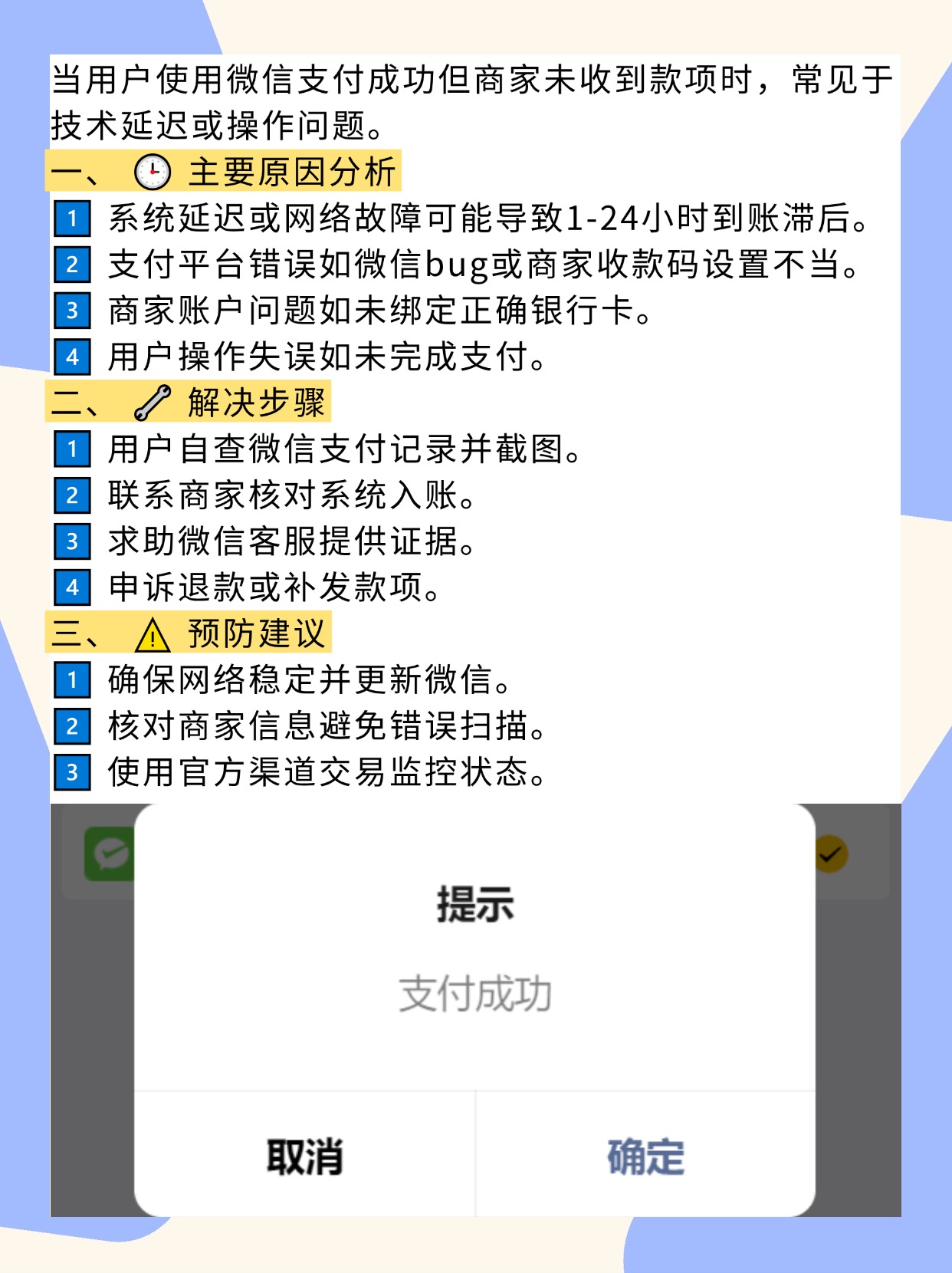Select the 提示 dialog title
The height and width of the screenshot is (1273, 952).
click(x=475, y=906)
